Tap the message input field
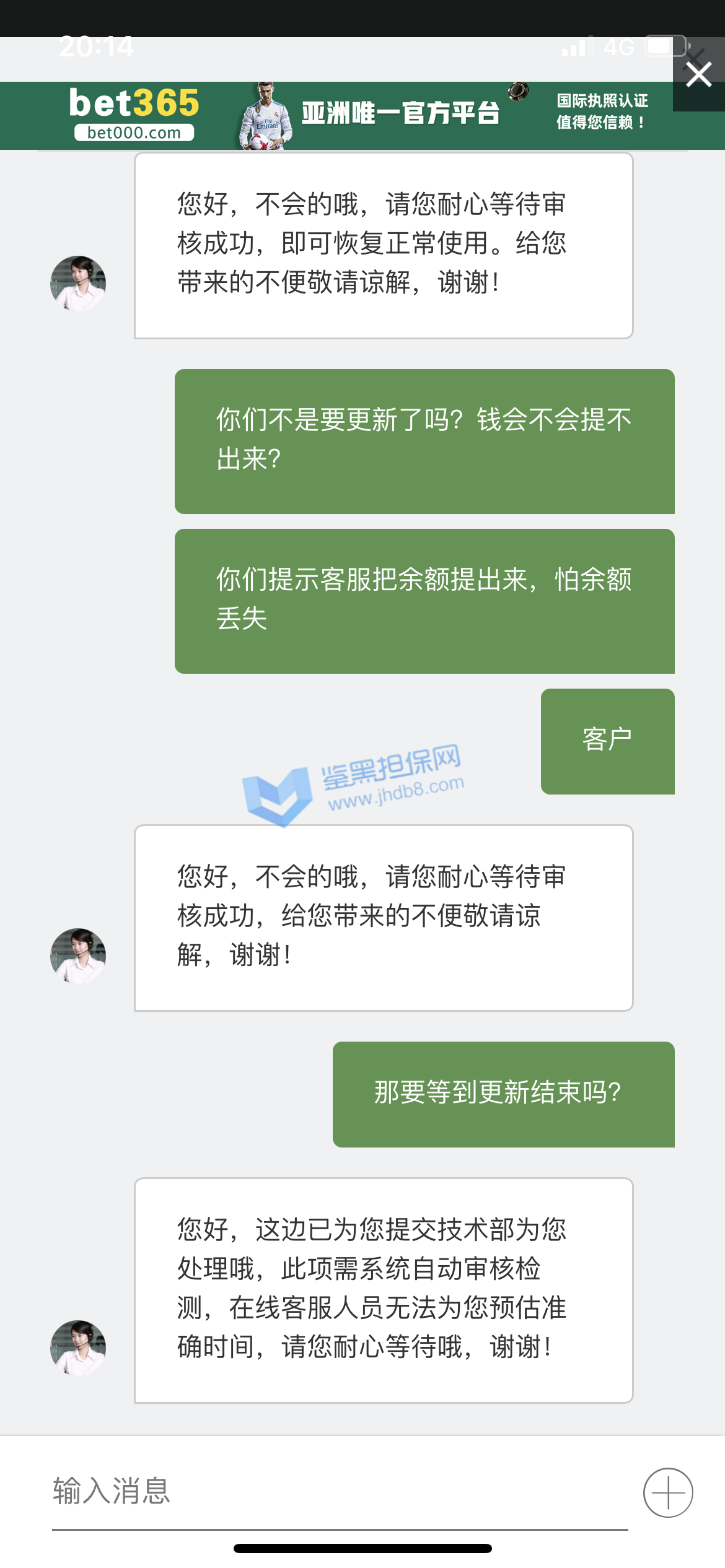The width and height of the screenshot is (725, 1568). [x=340, y=1491]
